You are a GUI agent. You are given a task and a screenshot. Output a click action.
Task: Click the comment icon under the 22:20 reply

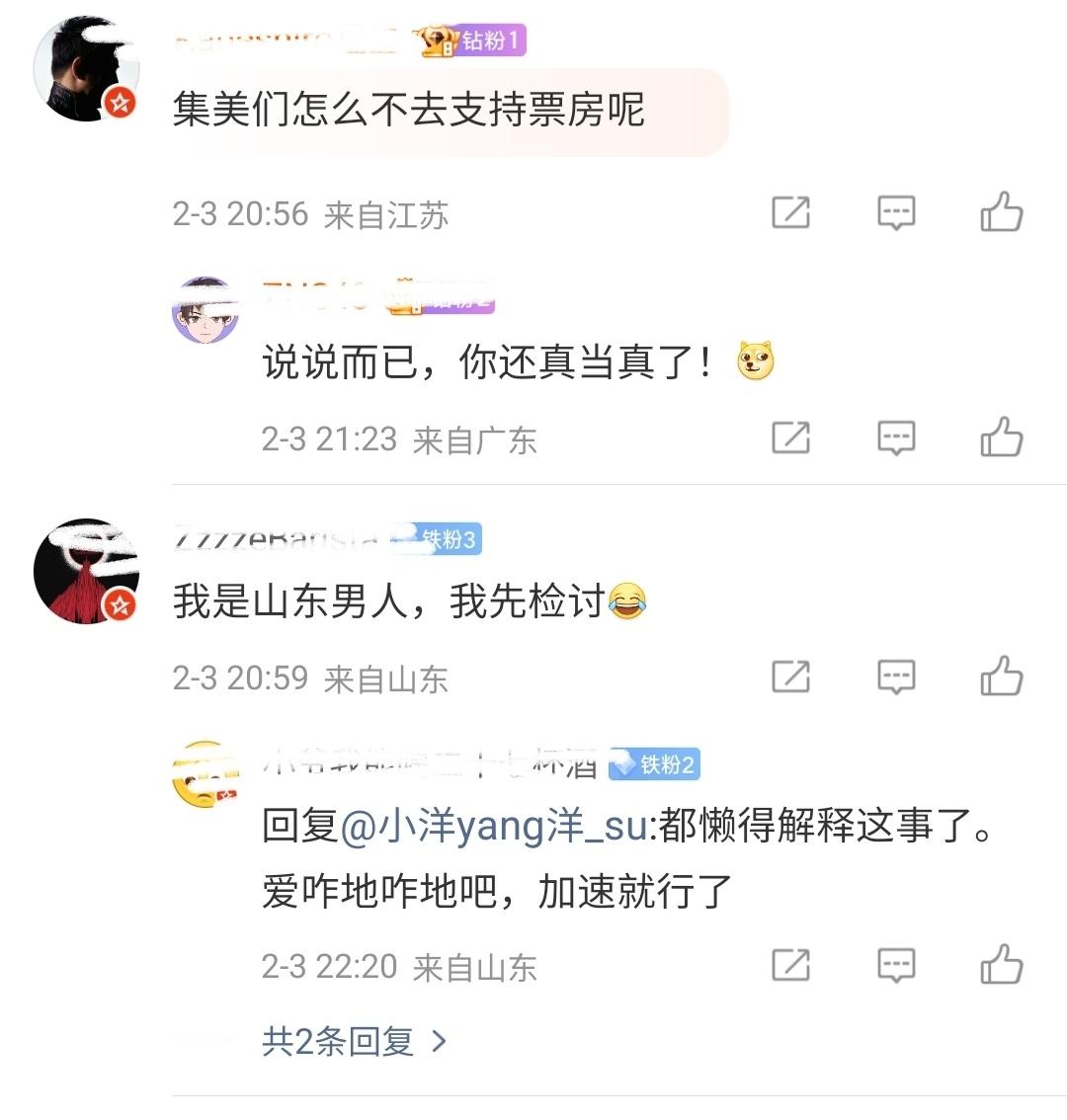point(897,965)
